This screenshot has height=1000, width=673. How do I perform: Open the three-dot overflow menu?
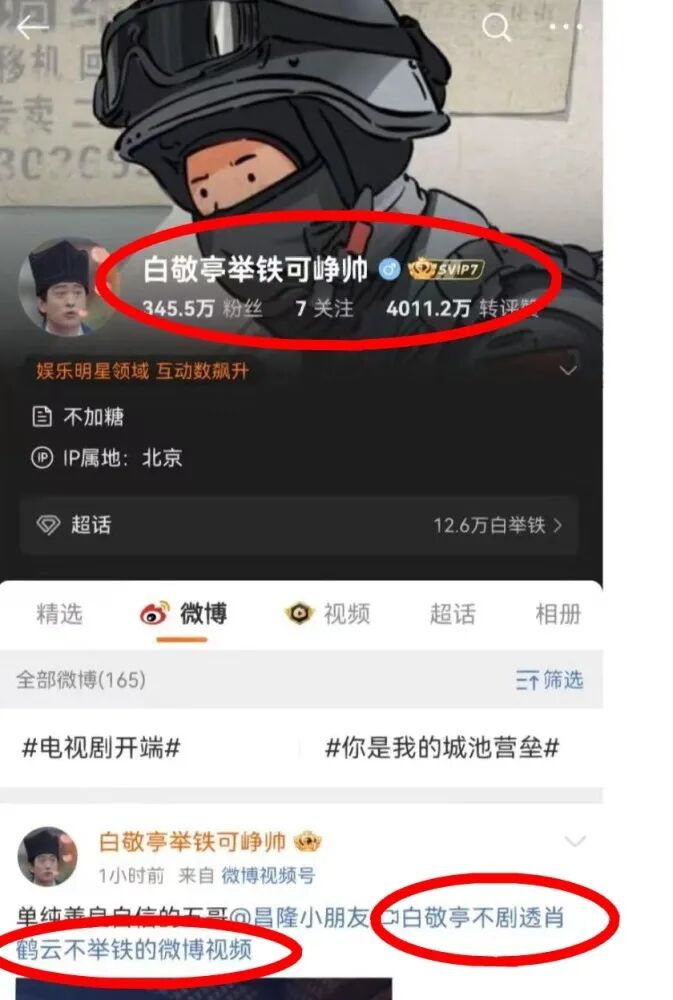(x=565, y=27)
